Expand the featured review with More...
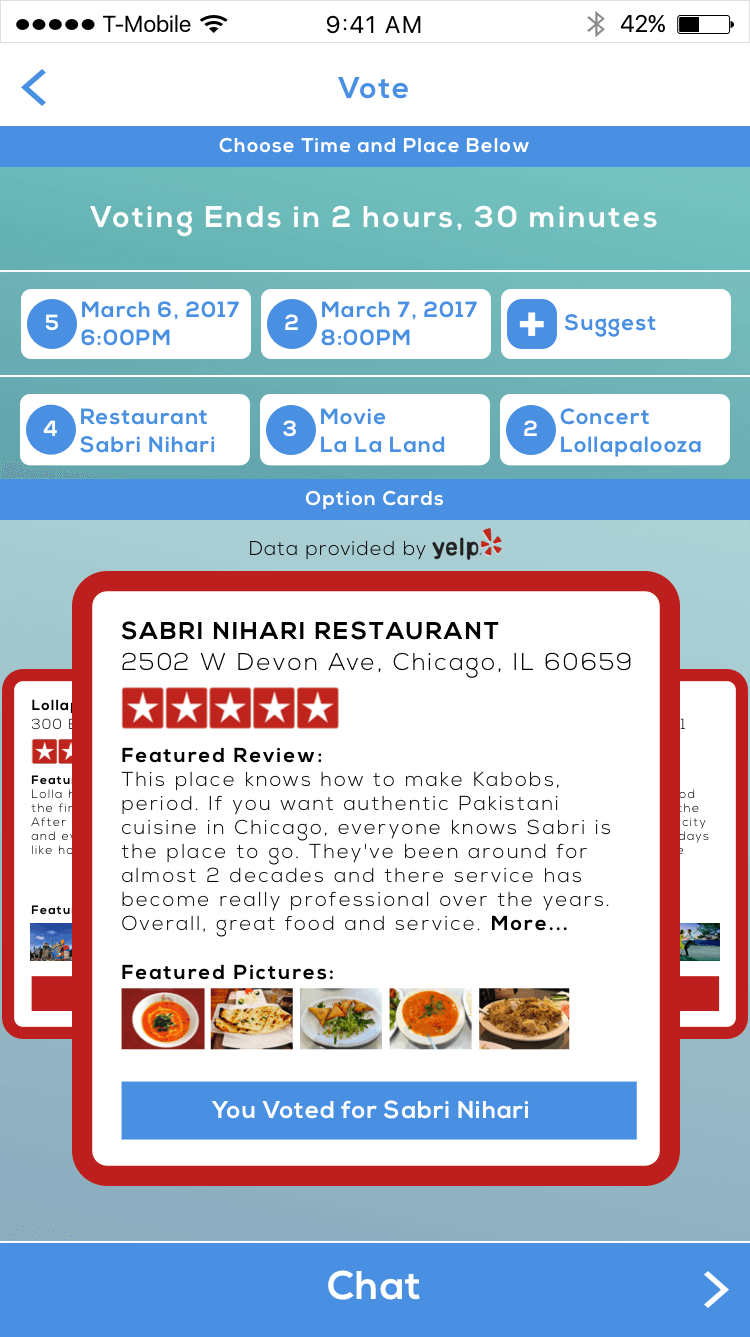The image size is (750, 1337). (529, 924)
